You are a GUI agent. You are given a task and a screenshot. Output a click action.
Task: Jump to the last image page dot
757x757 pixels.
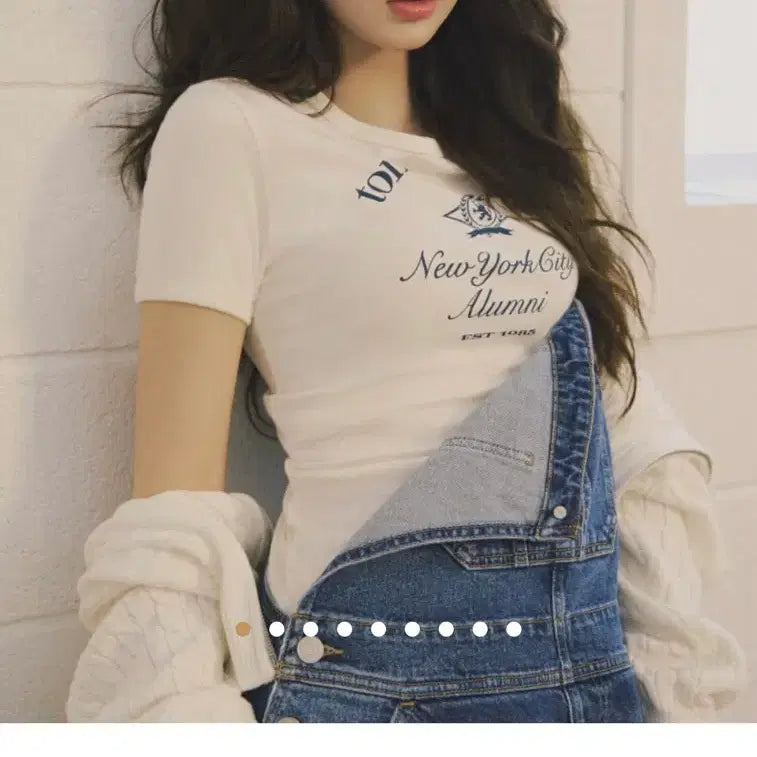[514, 629]
